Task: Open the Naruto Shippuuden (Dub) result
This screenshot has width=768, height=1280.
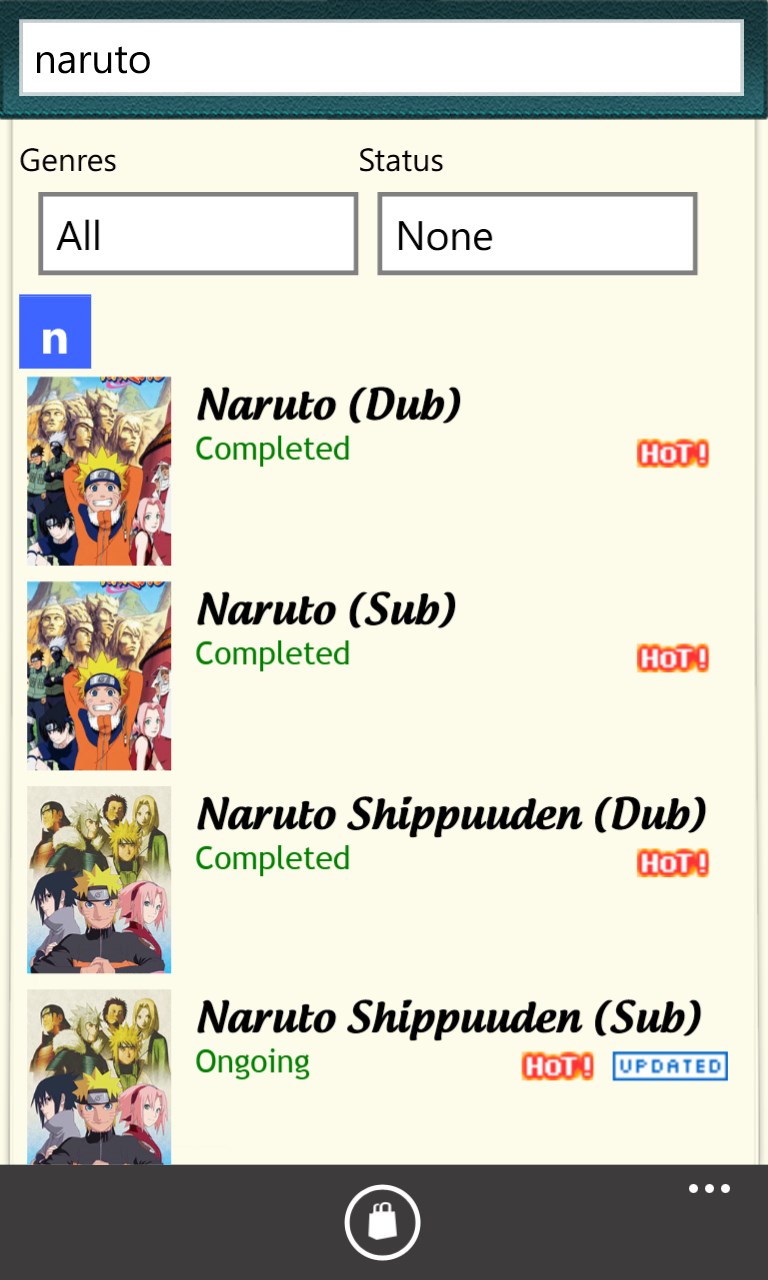Action: coord(450,815)
